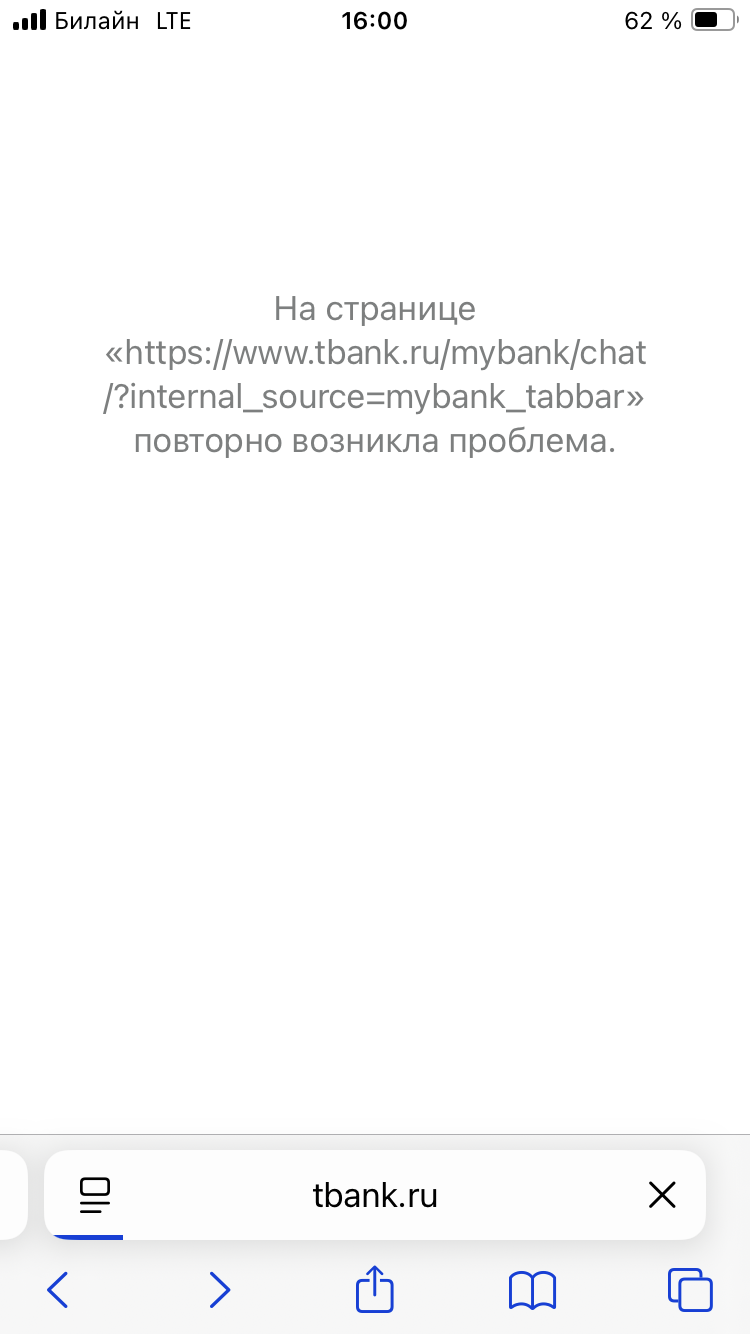Share this page

point(375,1288)
